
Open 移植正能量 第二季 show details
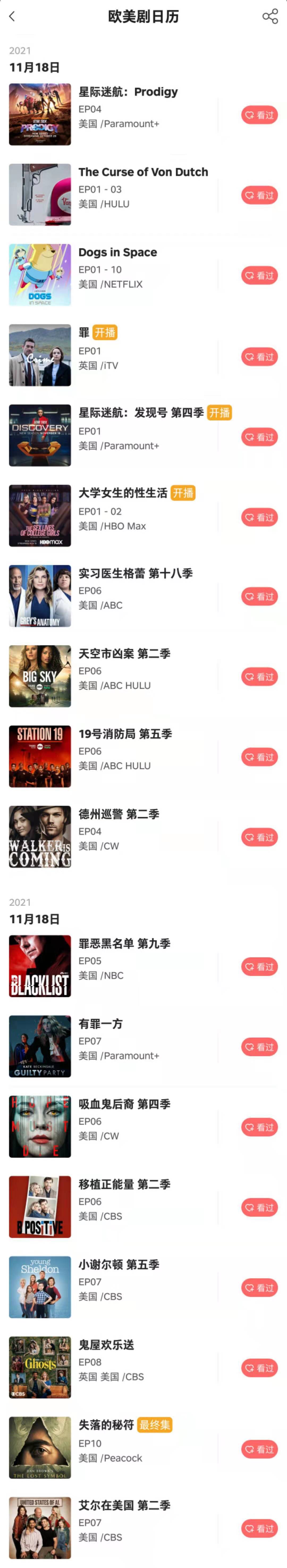[124, 1184]
